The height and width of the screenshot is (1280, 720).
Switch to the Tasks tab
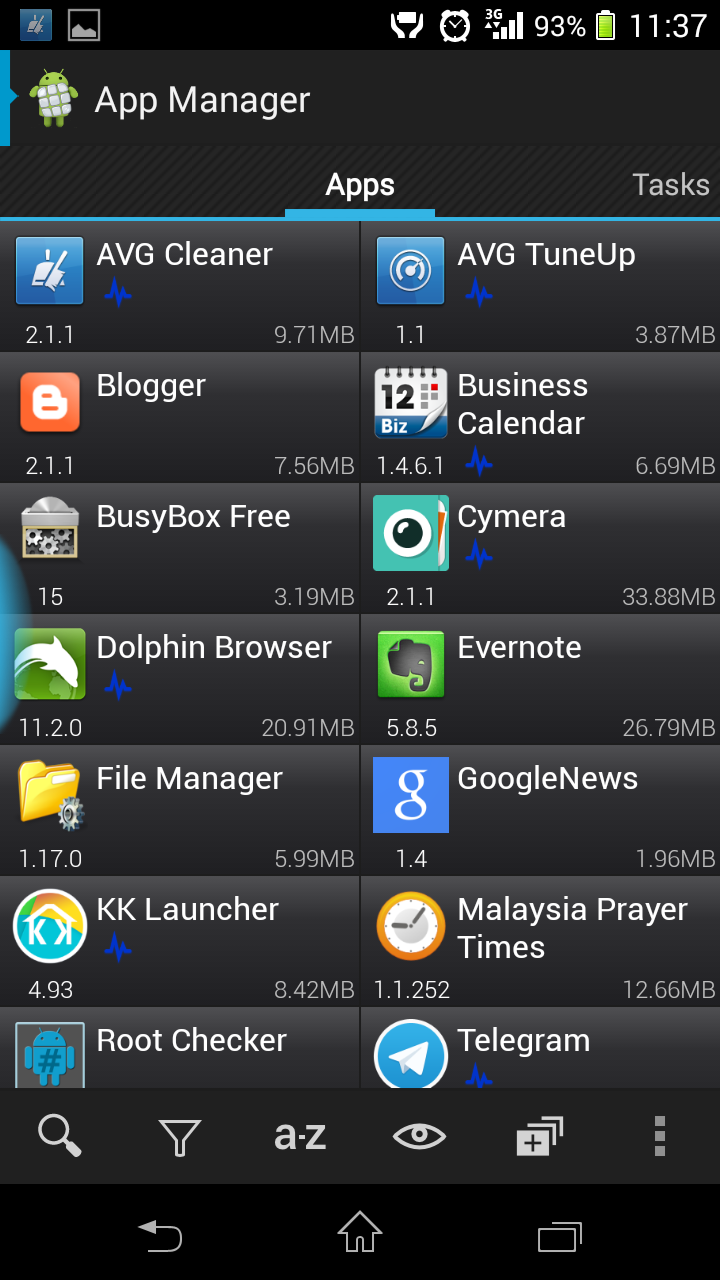pyautogui.click(x=670, y=185)
